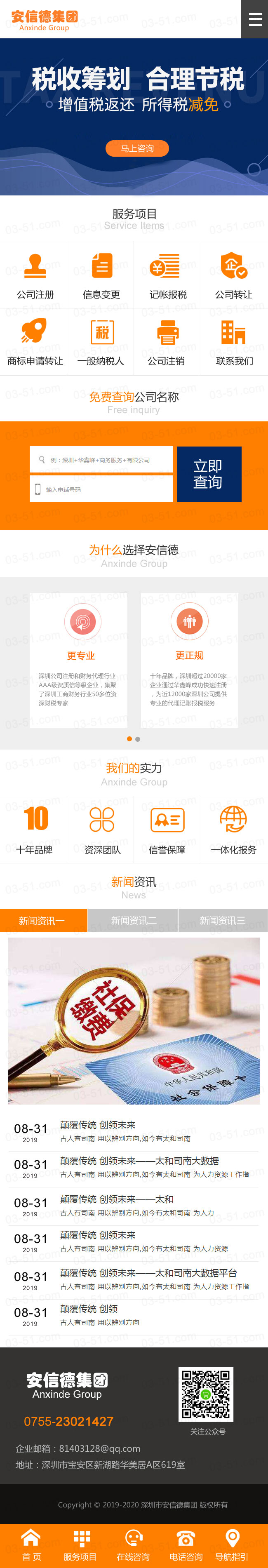Switch to 新闻资讯三 tab
The width and height of the screenshot is (268, 1568).
pos(222,920)
